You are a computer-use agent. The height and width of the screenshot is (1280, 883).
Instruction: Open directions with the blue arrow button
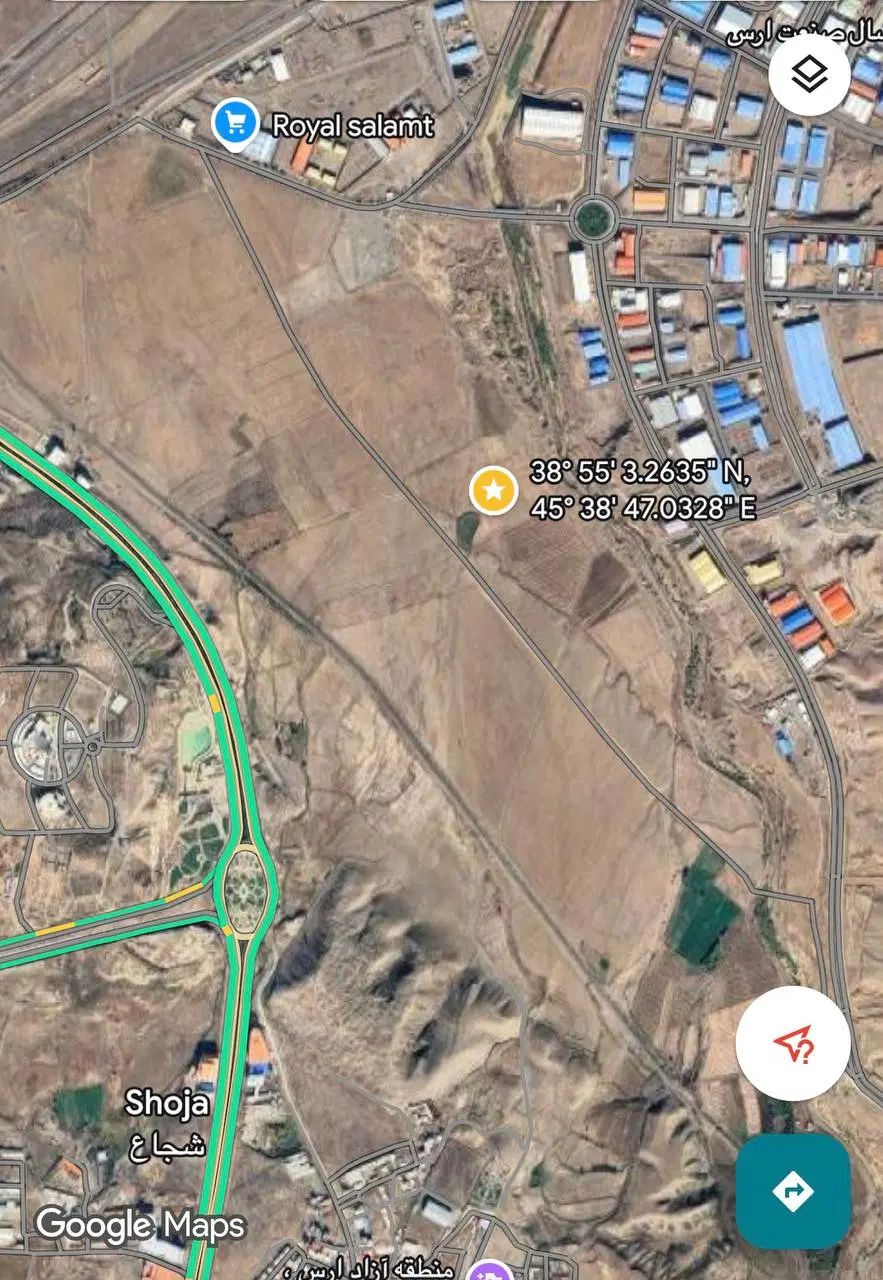[x=793, y=1191]
